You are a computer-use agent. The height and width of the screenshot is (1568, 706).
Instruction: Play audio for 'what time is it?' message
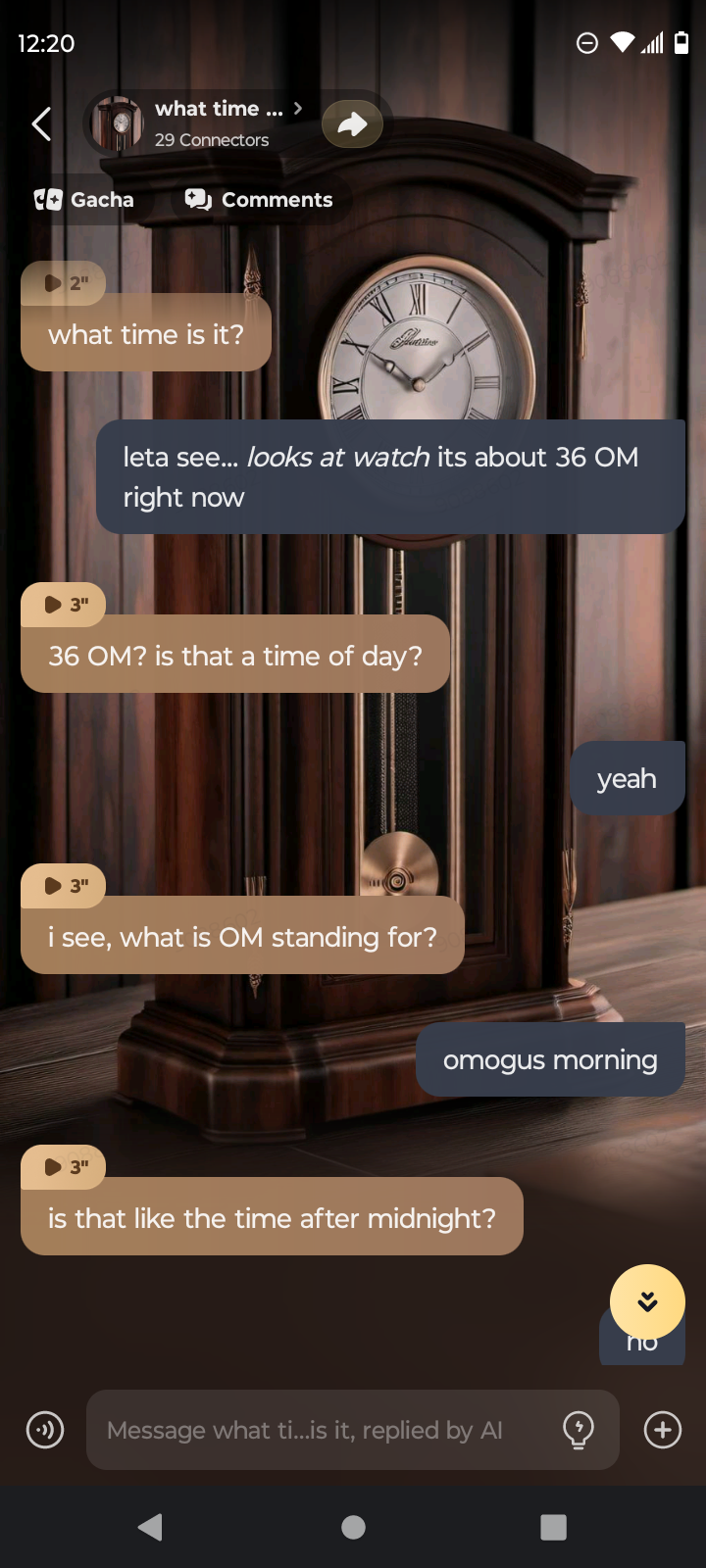64,283
